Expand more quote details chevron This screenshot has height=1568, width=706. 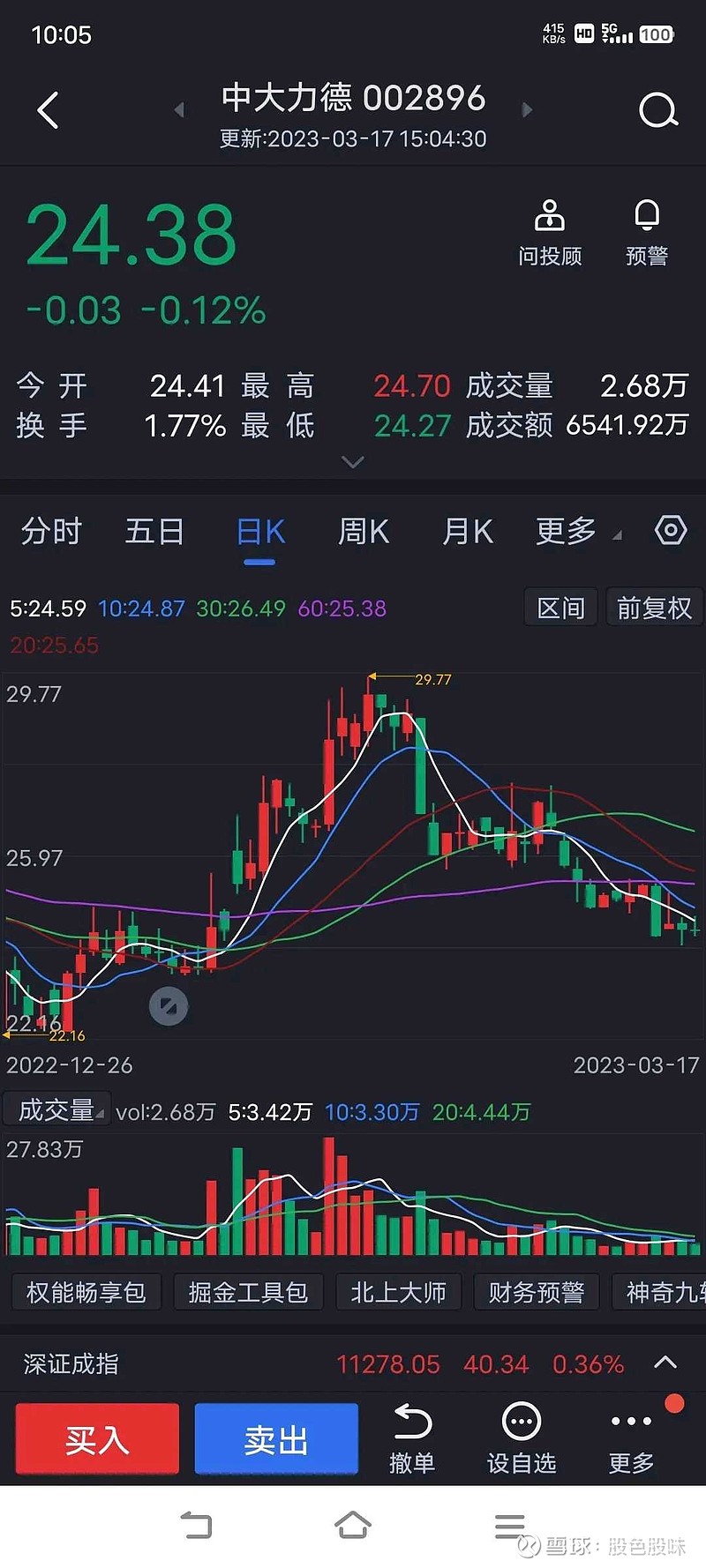(x=353, y=462)
